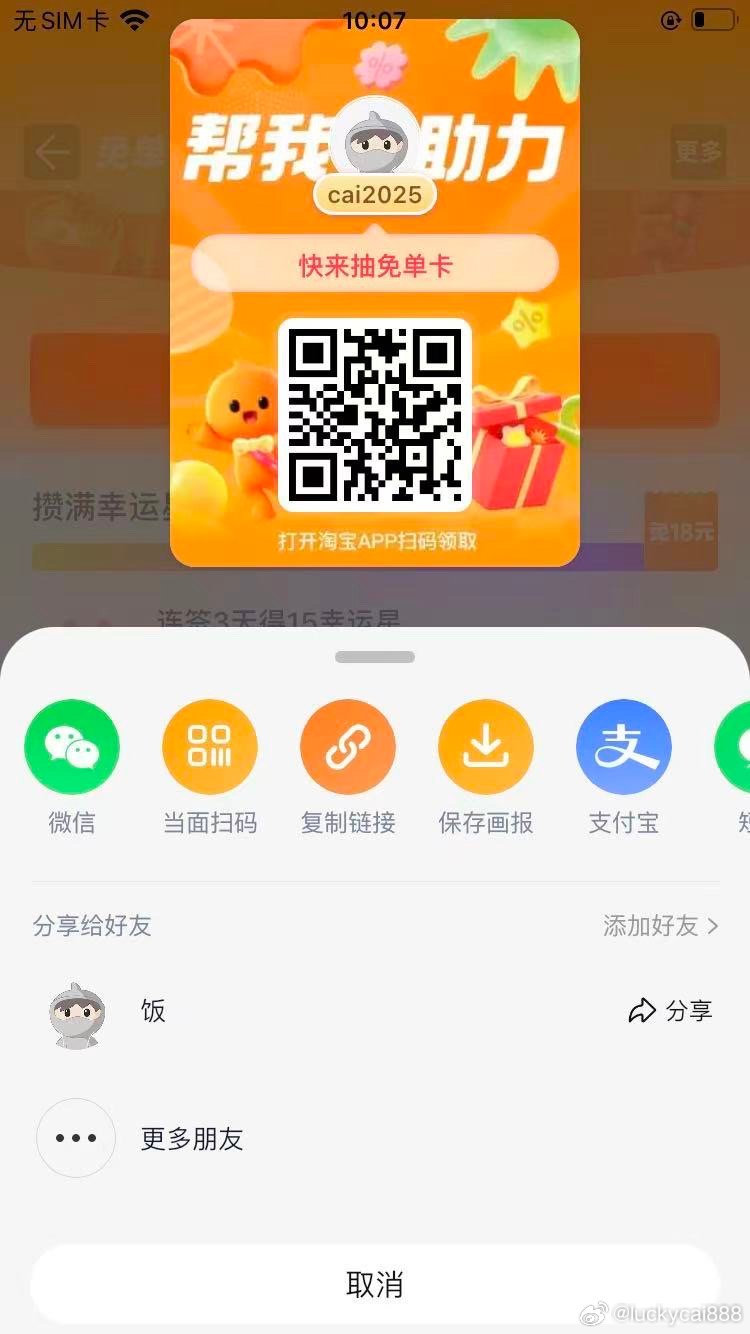
Task: Choose 当面扫码 face-to-face scan option
Action: click(x=210, y=747)
